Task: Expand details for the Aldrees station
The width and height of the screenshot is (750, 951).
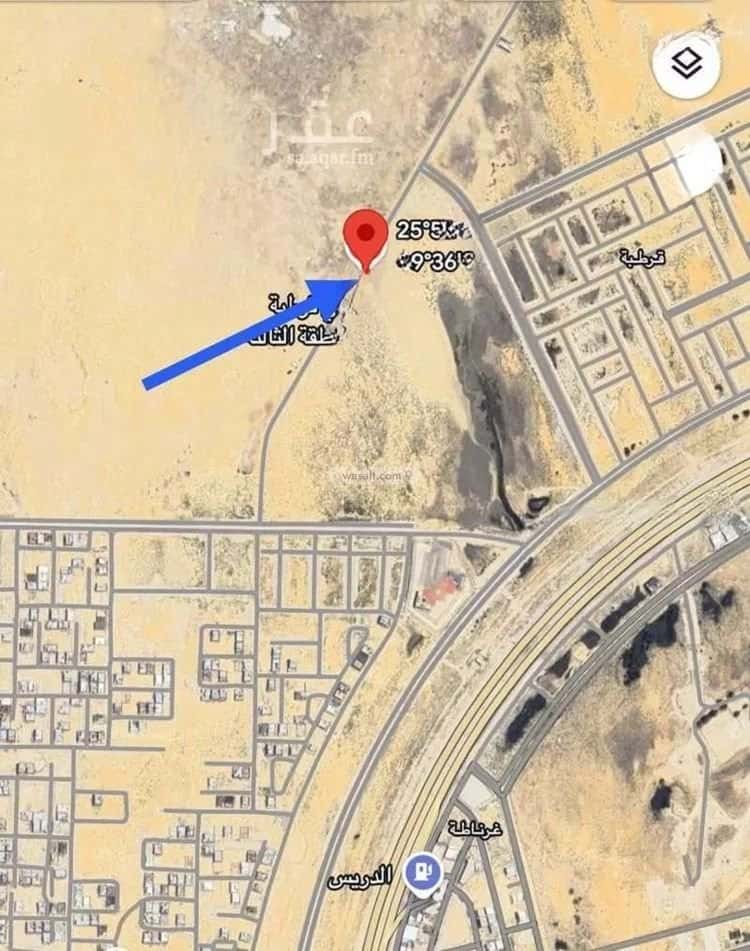Action: coord(421,870)
